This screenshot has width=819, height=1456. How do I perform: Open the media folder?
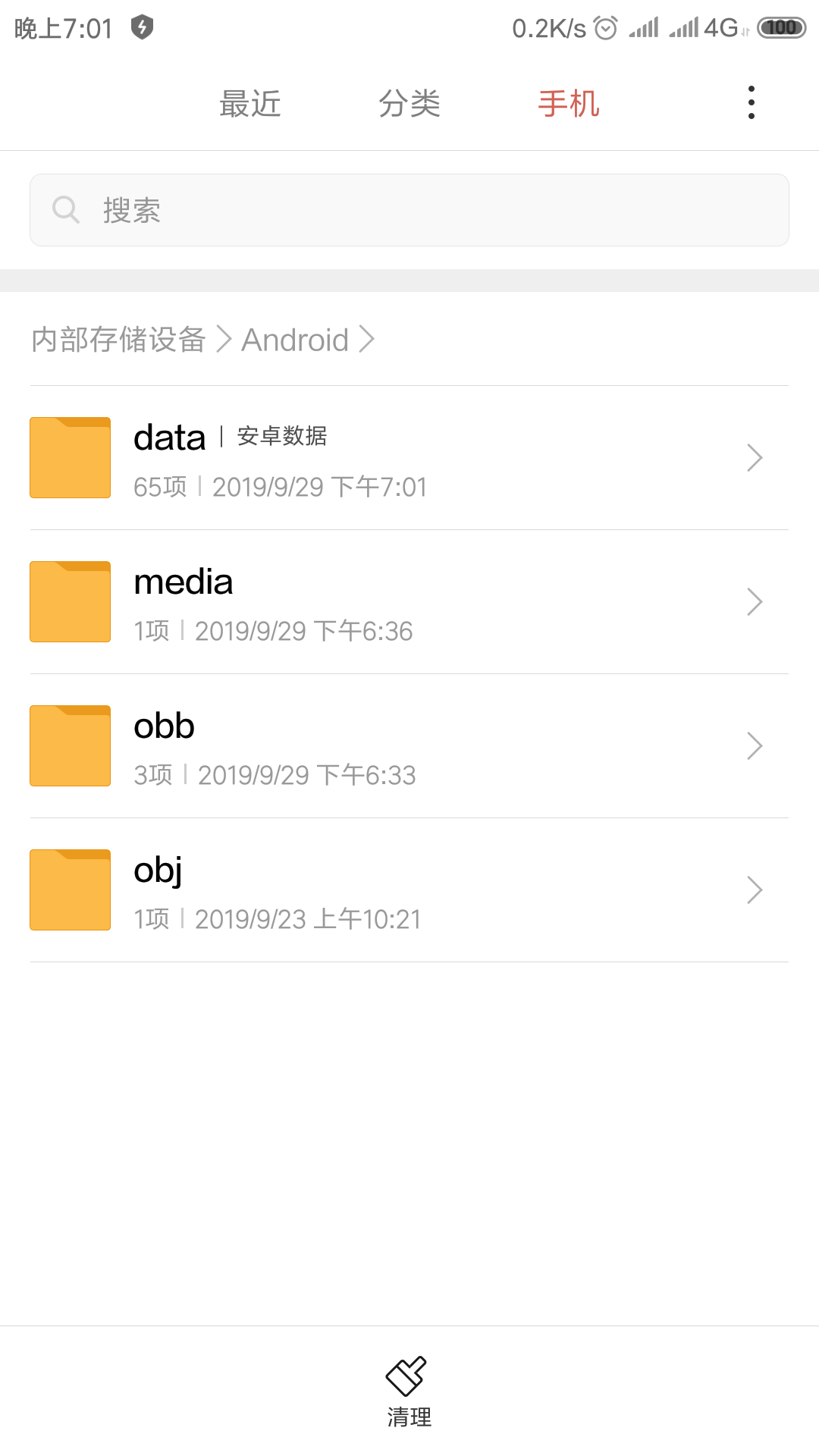409,602
